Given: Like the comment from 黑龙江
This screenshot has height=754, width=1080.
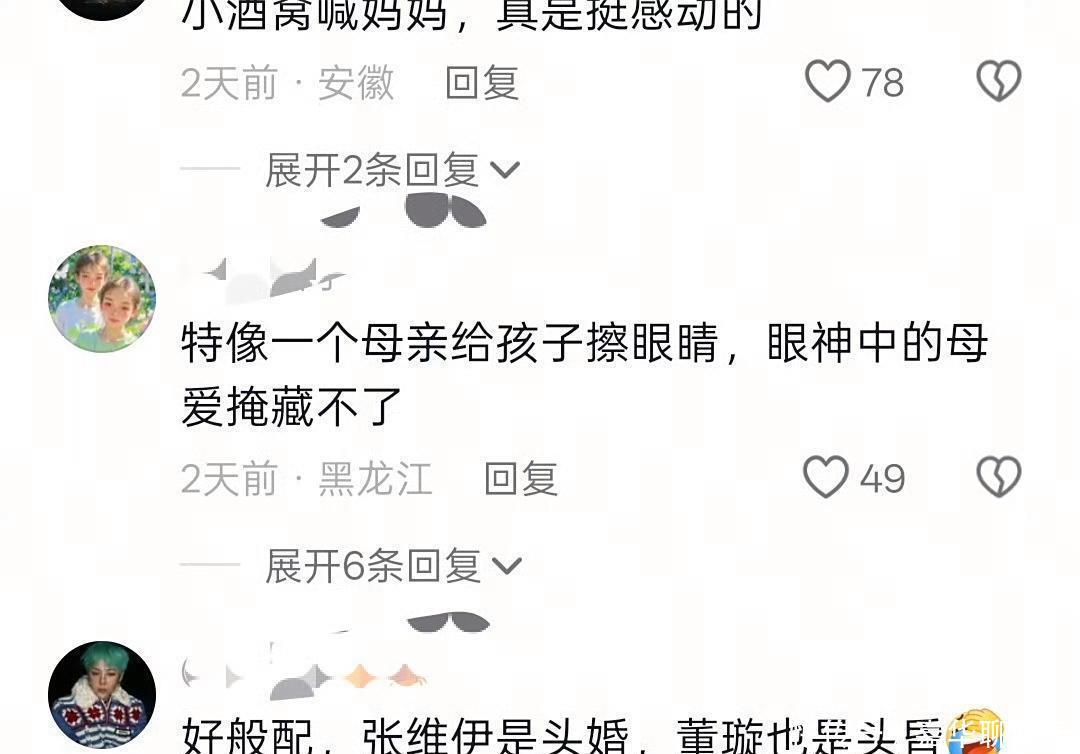Looking at the screenshot, I should 826,477.
